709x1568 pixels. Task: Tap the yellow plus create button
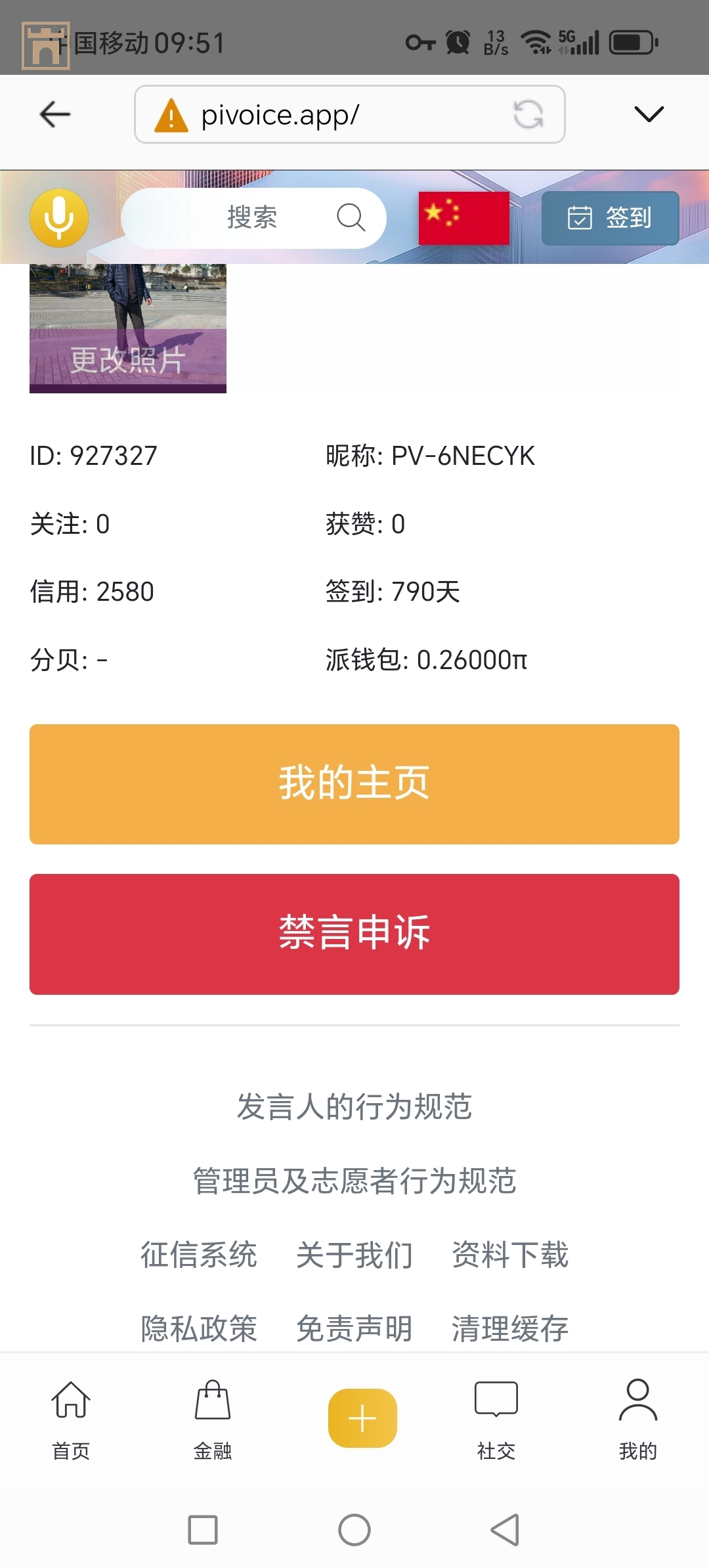tap(362, 1418)
